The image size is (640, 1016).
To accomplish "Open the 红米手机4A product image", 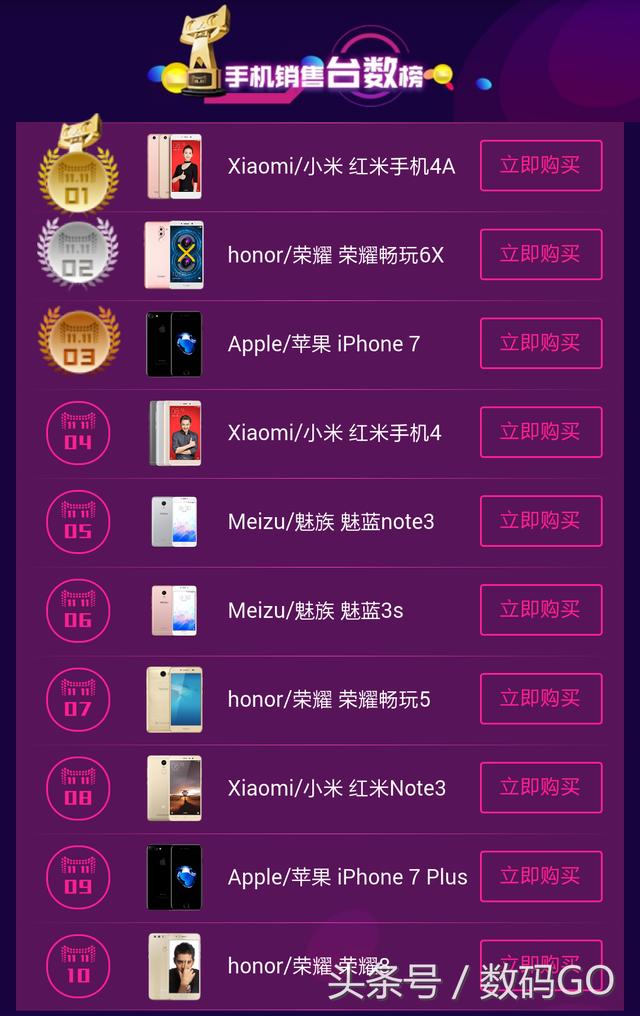I will [x=174, y=166].
